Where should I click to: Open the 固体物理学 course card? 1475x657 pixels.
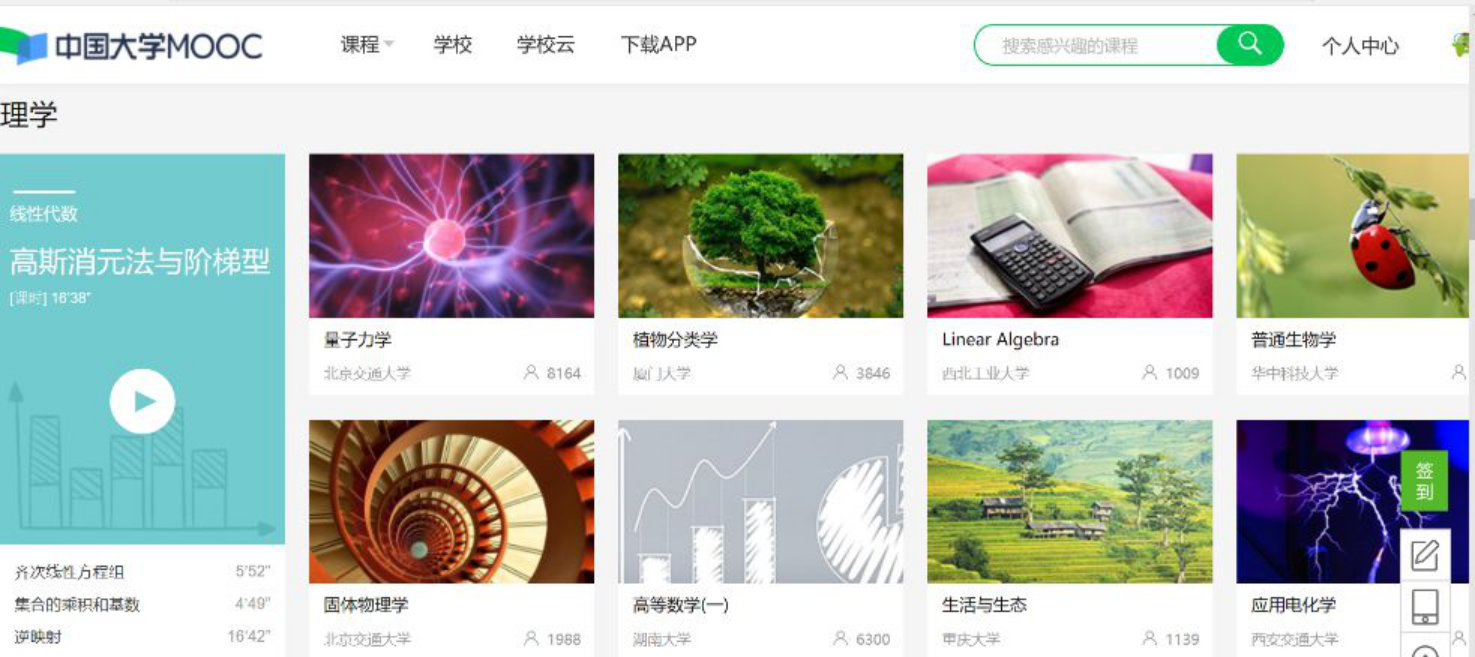(x=451, y=502)
